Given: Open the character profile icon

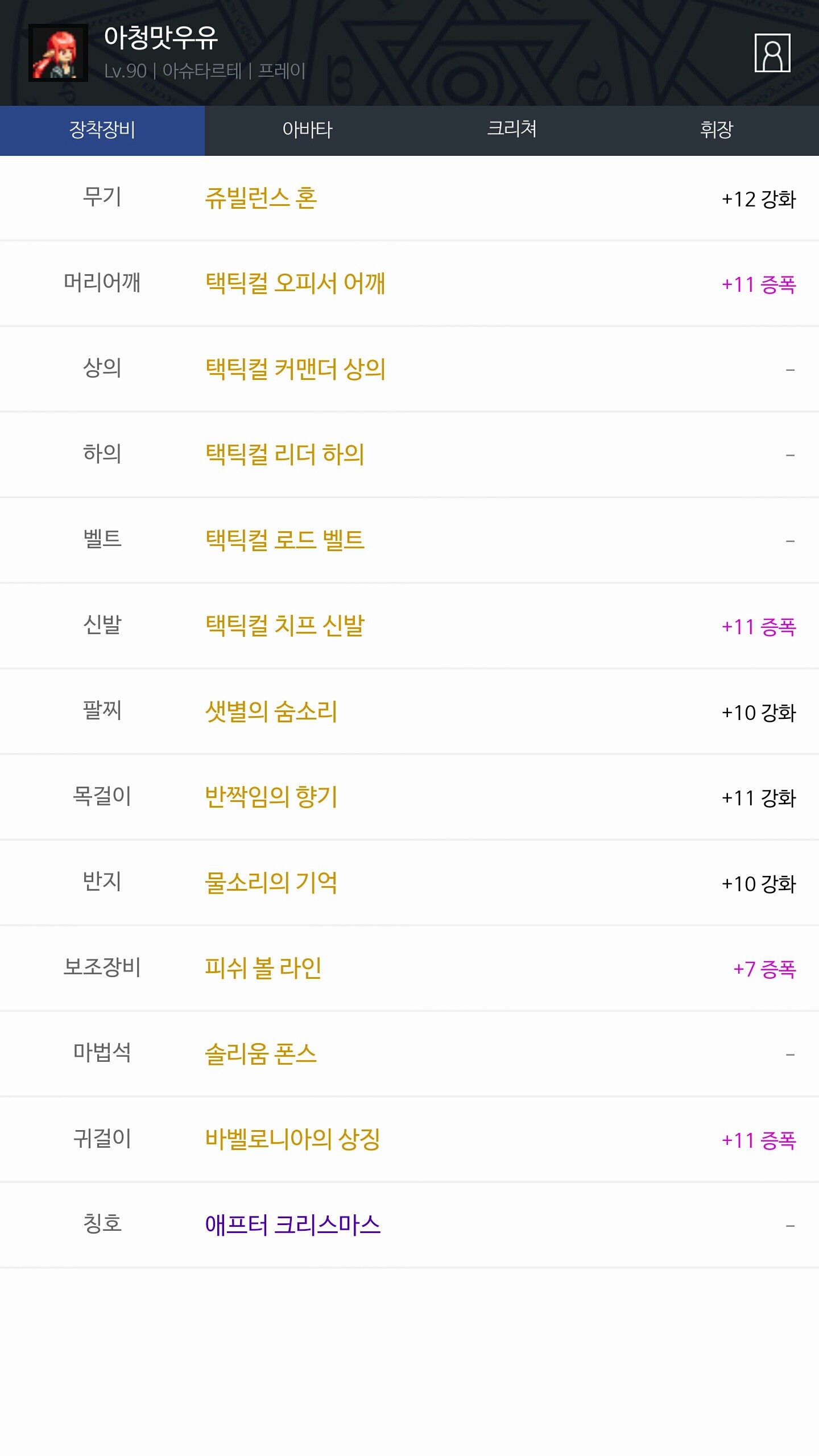Looking at the screenshot, I should [x=772, y=53].
